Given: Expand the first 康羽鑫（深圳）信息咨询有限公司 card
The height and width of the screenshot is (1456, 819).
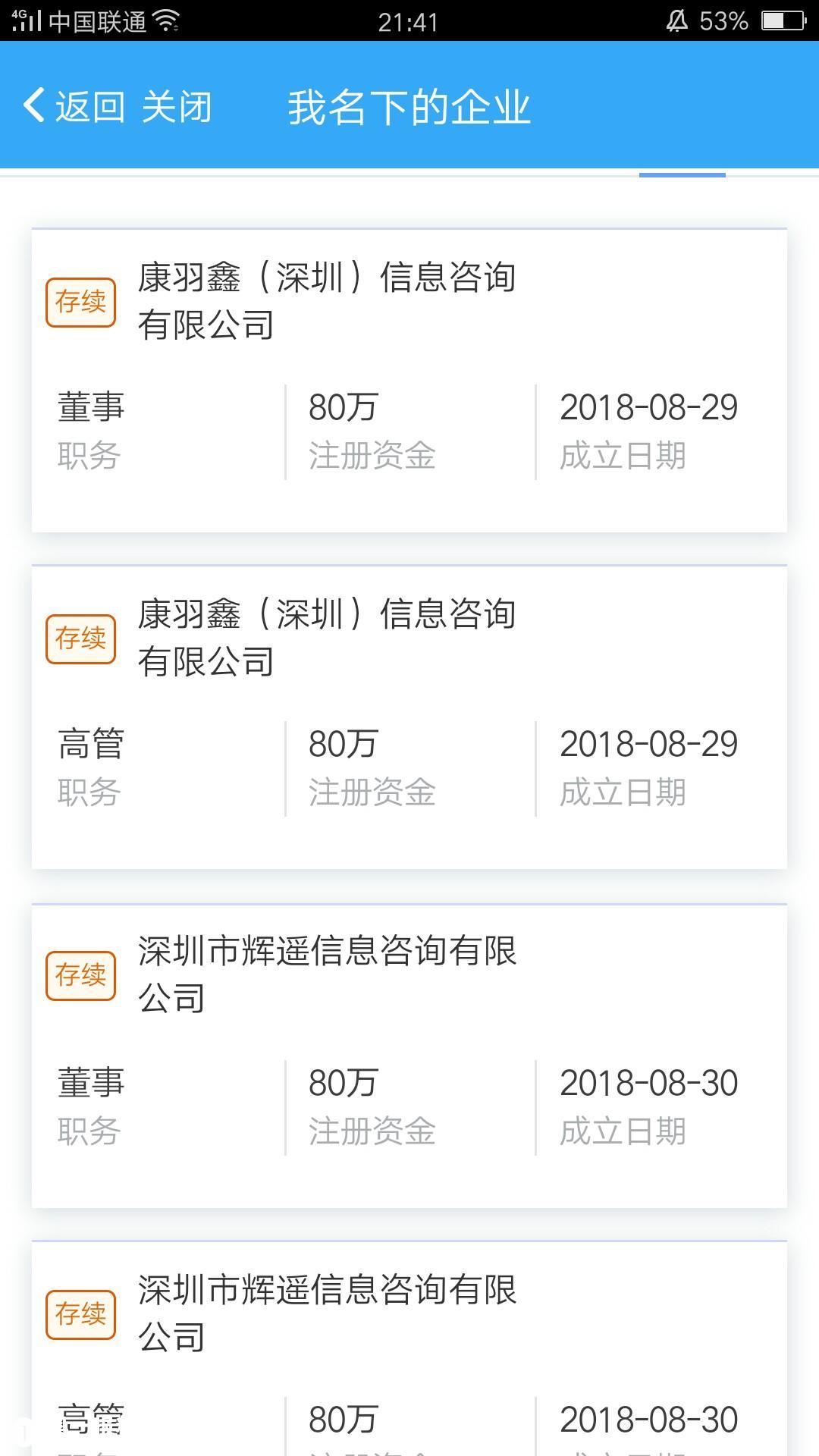Looking at the screenshot, I should pos(409,379).
